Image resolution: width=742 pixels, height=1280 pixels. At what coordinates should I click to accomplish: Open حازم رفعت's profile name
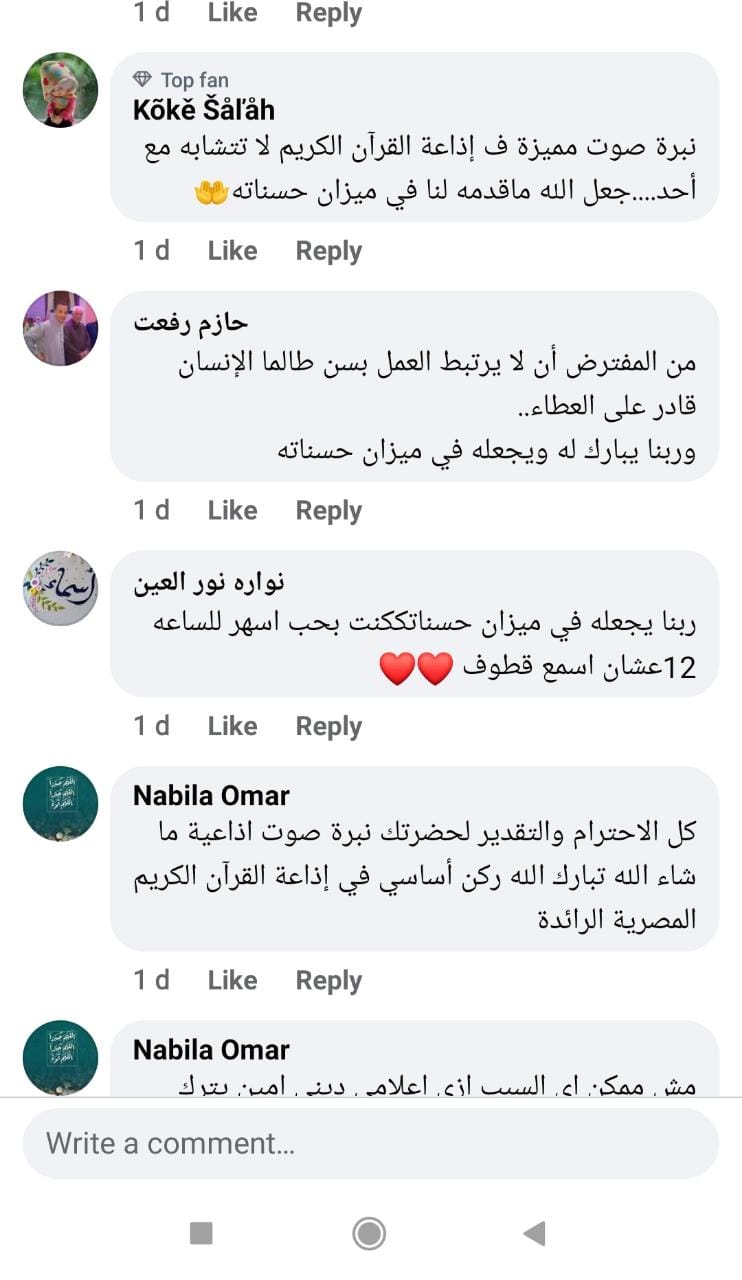[x=190, y=322]
